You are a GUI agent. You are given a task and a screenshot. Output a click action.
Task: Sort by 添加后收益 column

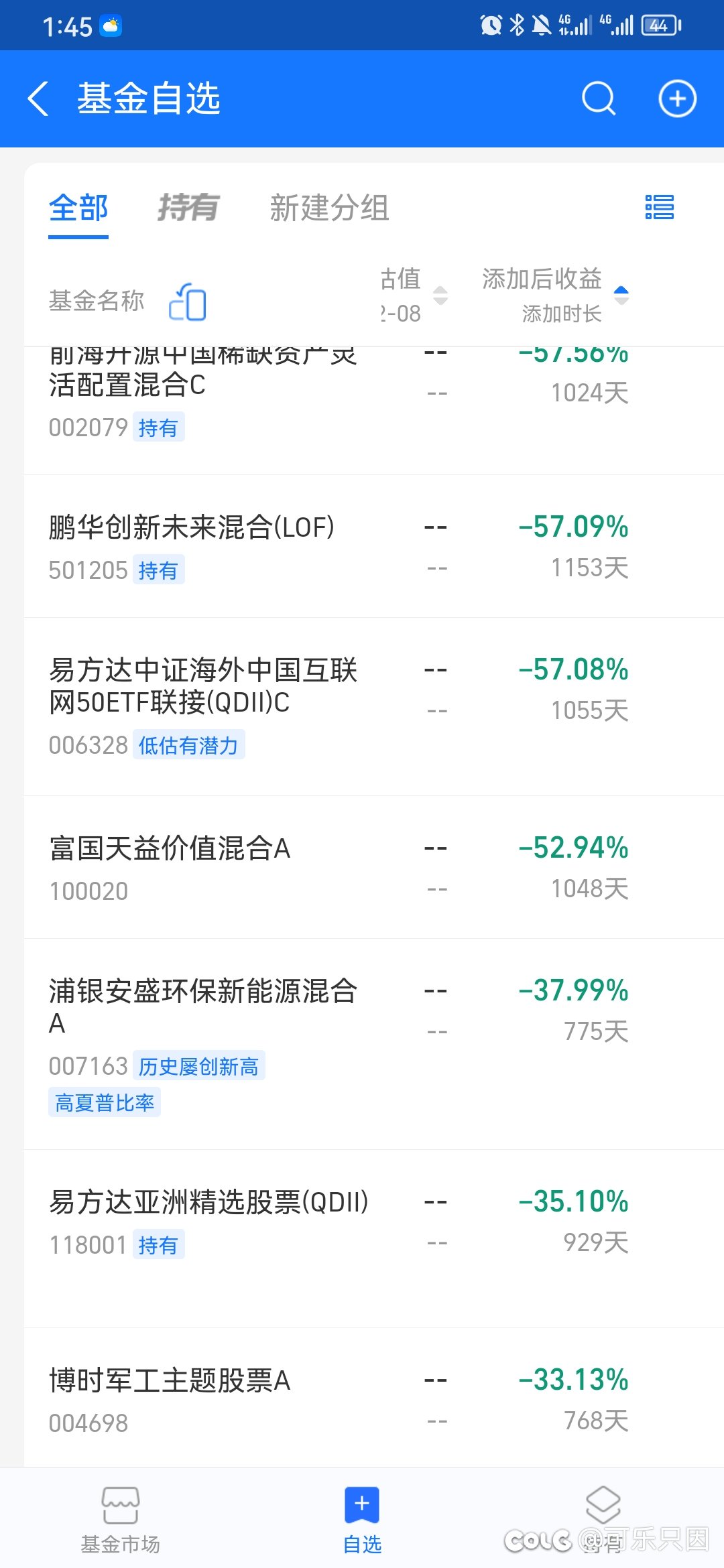pyautogui.click(x=555, y=296)
